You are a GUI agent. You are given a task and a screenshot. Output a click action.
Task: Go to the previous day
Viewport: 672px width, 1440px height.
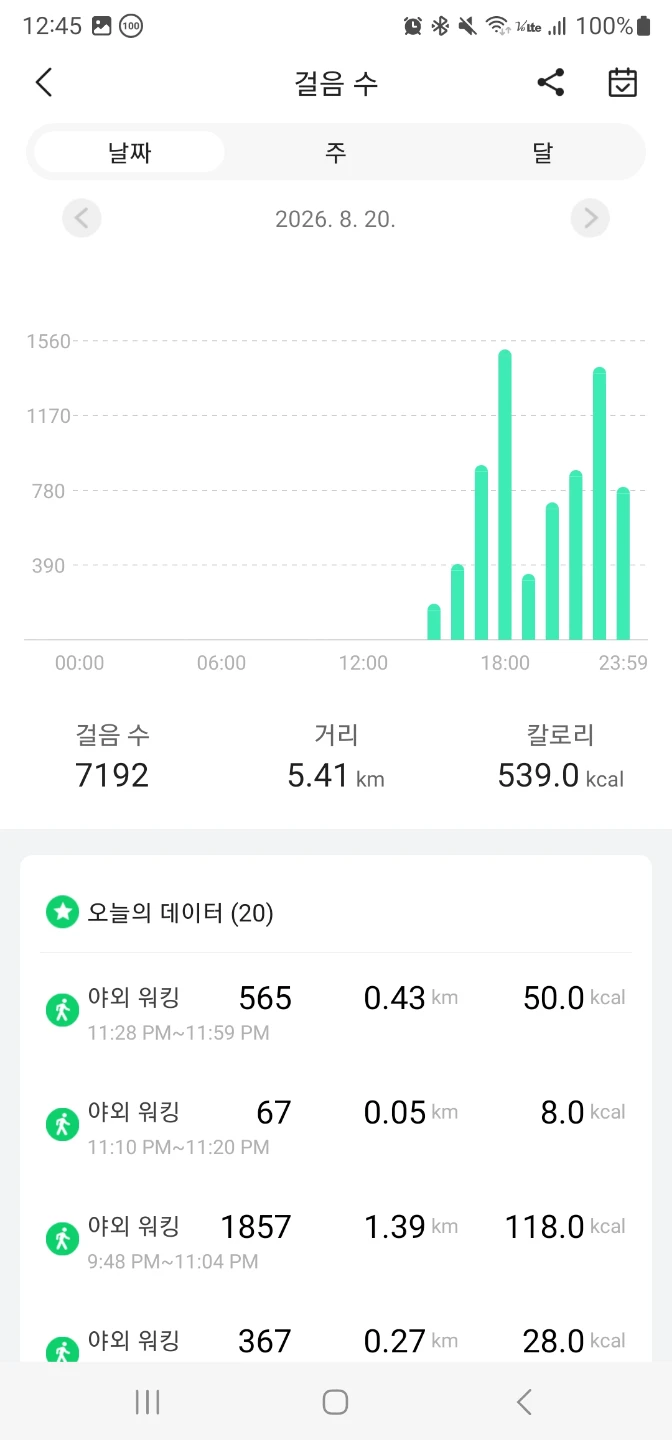[x=82, y=218]
